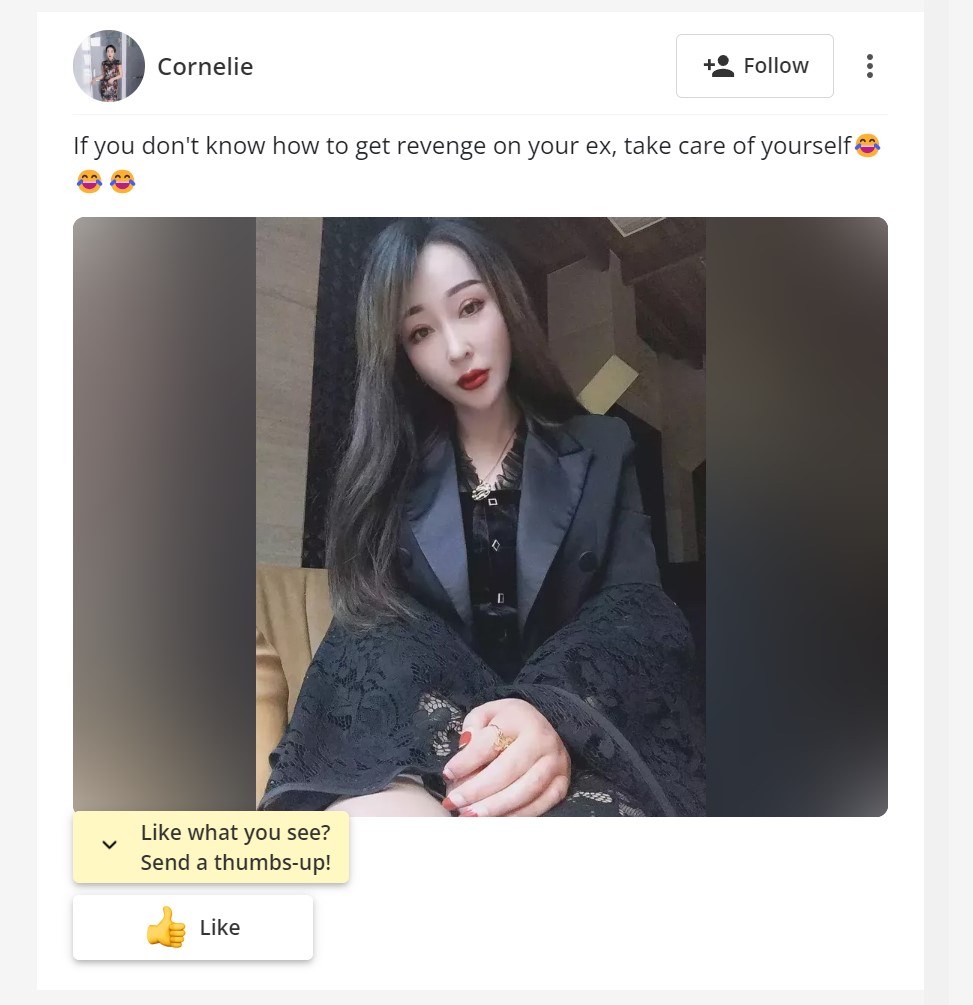Image resolution: width=973 pixels, height=1005 pixels.
Task: Open the post's three-dot overflow menu
Action: [869, 66]
